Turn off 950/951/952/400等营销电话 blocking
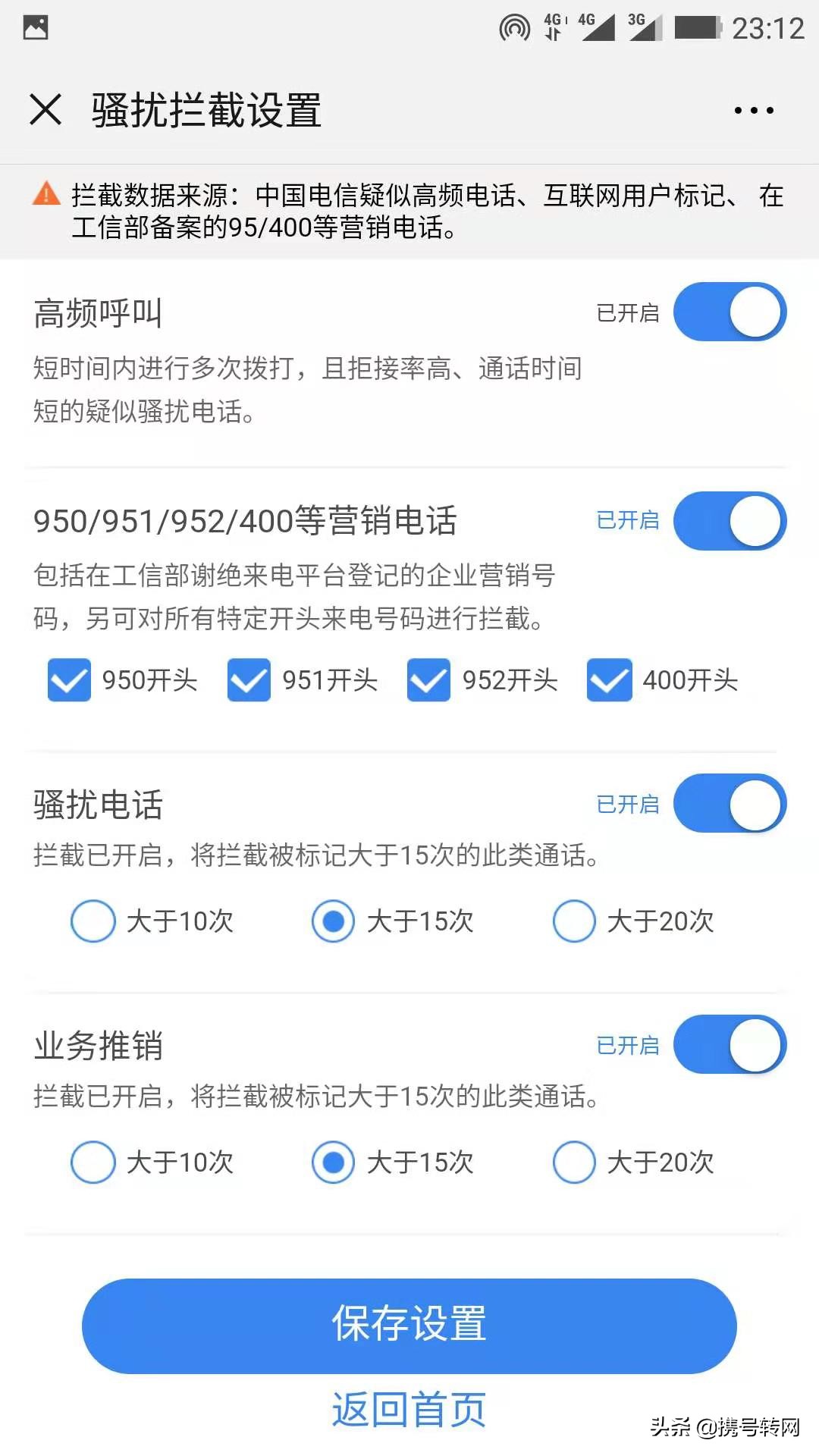This screenshot has height=1456, width=819. [x=728, y=521]
